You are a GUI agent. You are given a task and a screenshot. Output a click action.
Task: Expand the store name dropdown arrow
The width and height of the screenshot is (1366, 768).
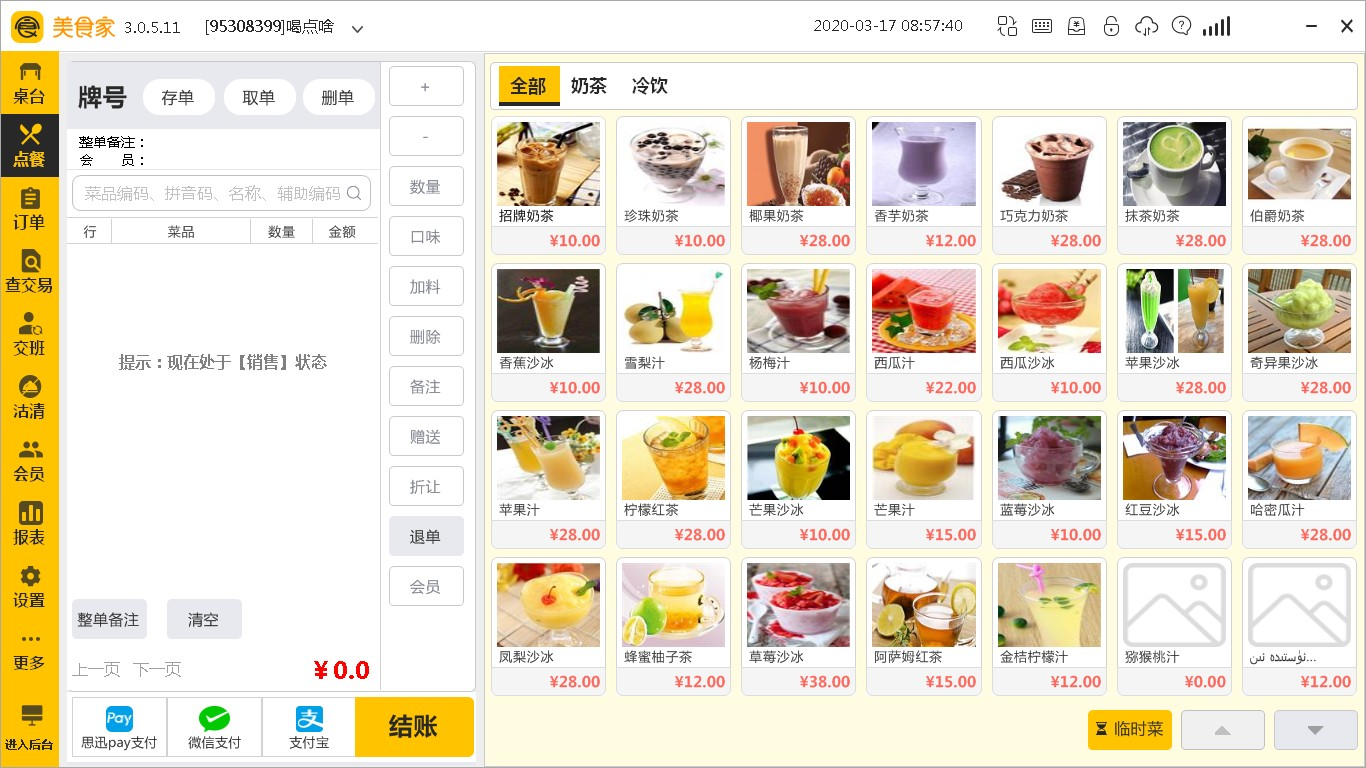[x=357, y=29]
